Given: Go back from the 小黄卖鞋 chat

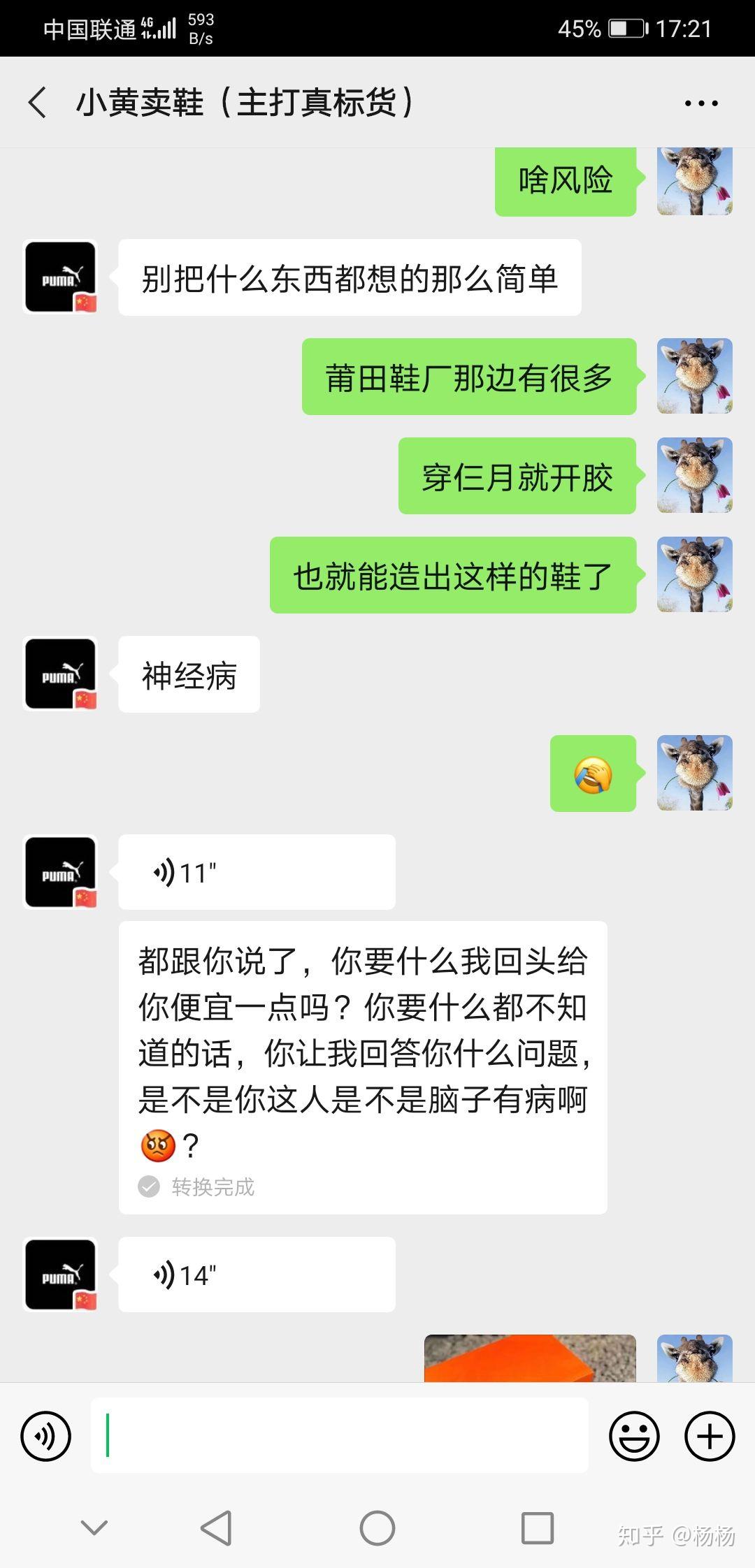Looking at the screenshot, I should pyautogui.click(x=38, y=103).
